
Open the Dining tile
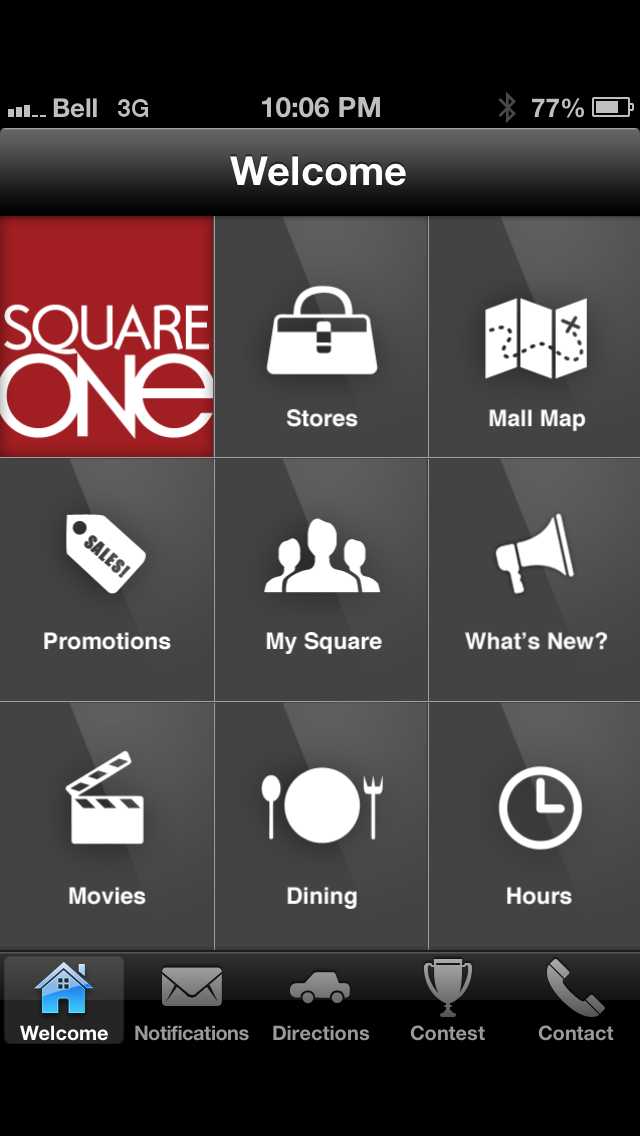pyautogui.click(x=321, y=826)
